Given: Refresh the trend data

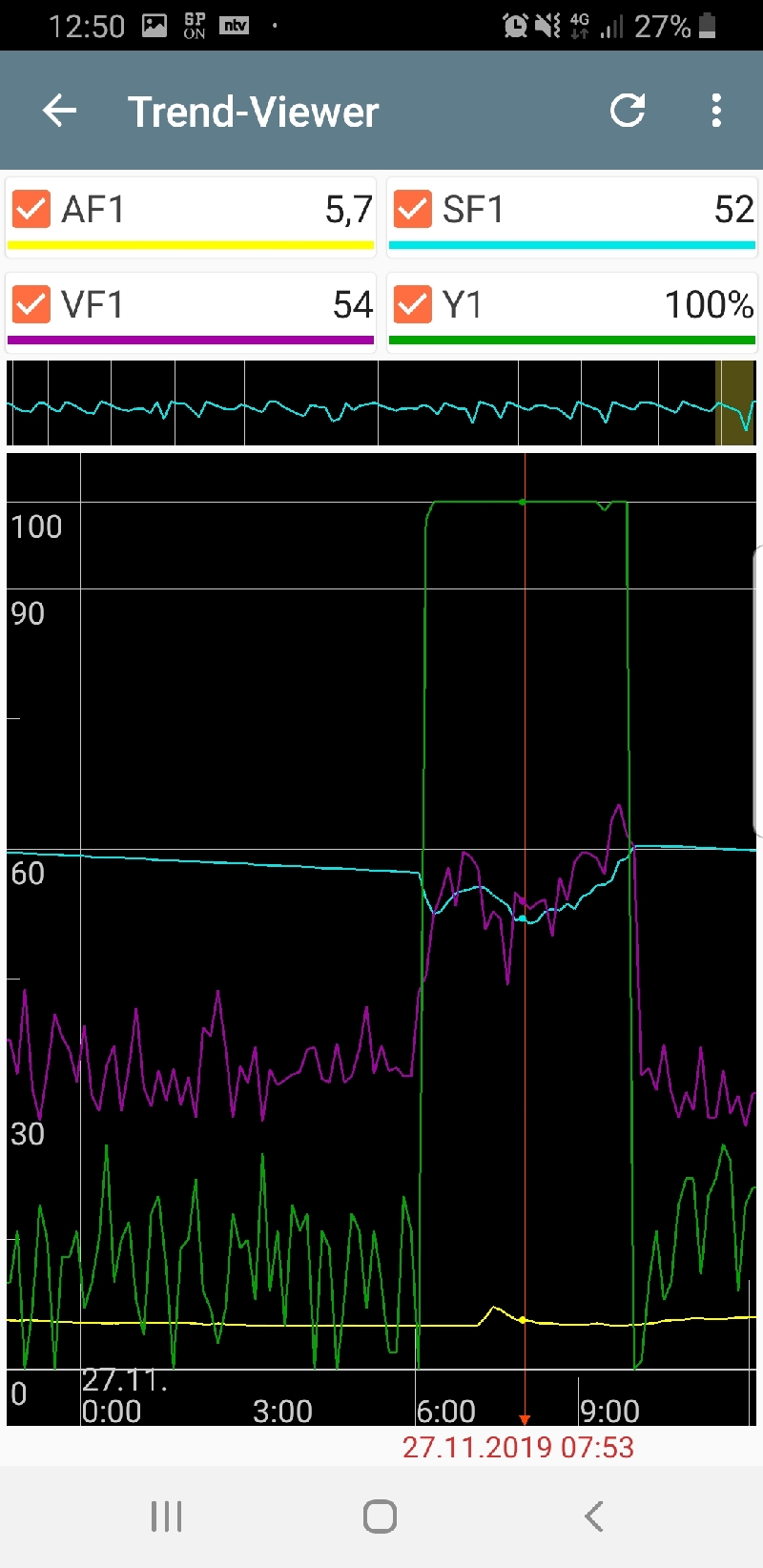Looking at the screenshot, I should pyautogui.click(x=628, y=112).
